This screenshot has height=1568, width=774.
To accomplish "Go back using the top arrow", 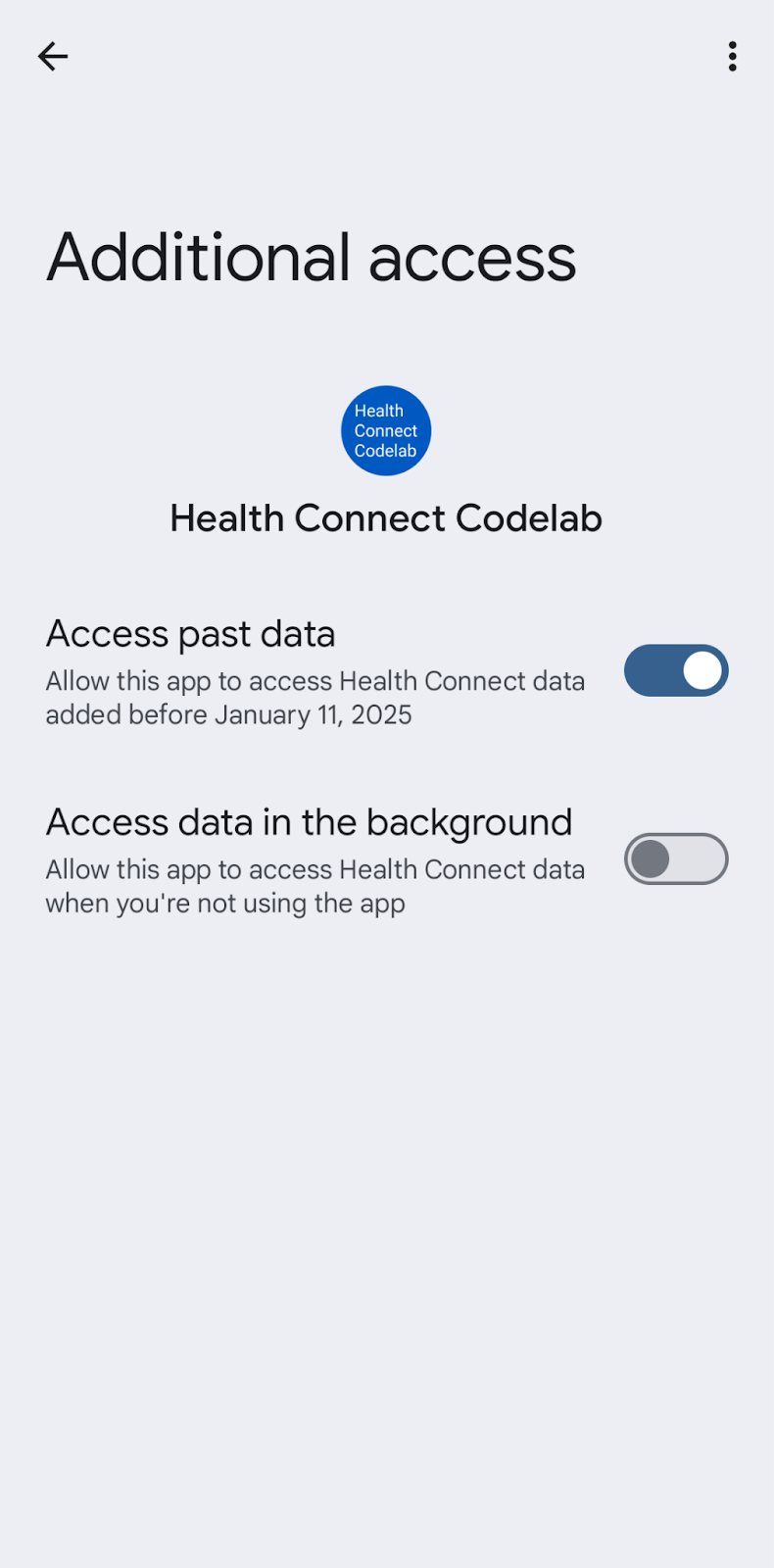I will click(x=53, y=57).
